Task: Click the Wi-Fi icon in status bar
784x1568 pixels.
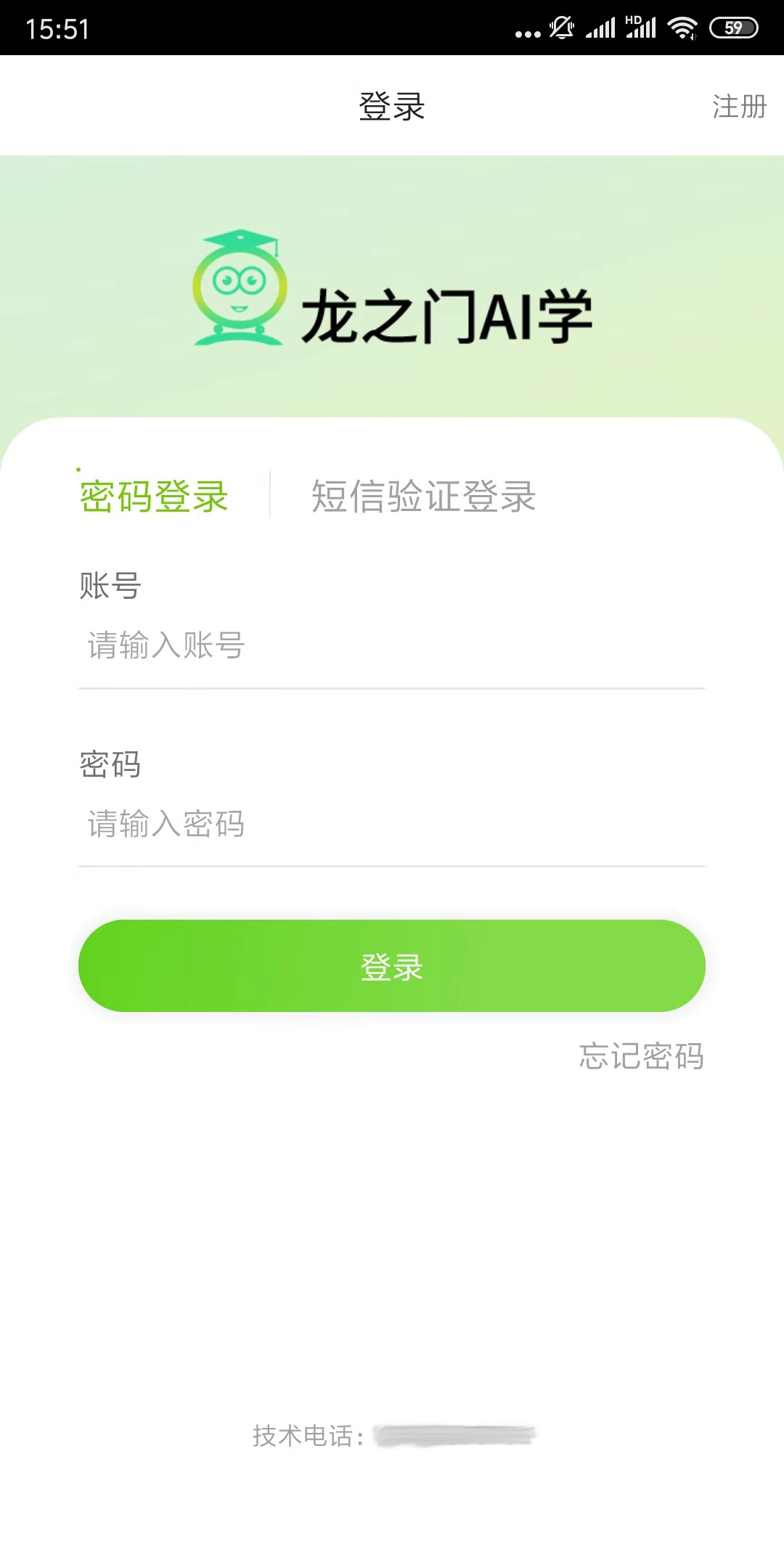Action: pos(683,29)
